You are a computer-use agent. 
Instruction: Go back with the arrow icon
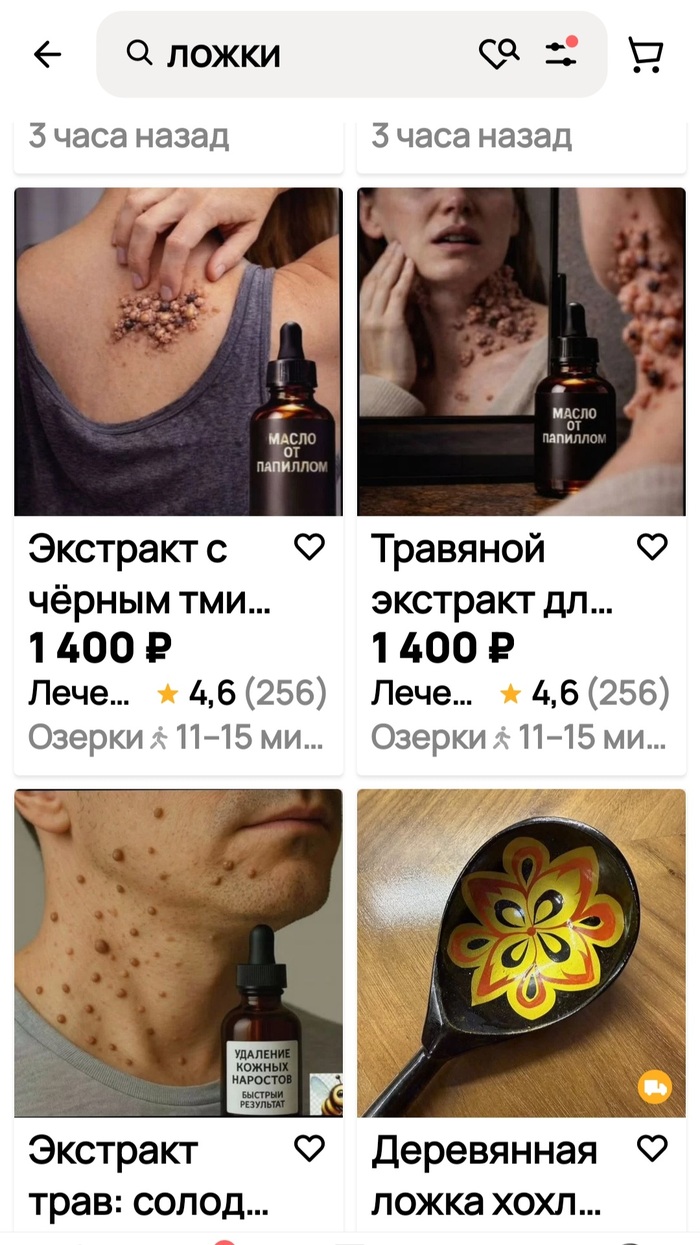click(x=47, y=55)
